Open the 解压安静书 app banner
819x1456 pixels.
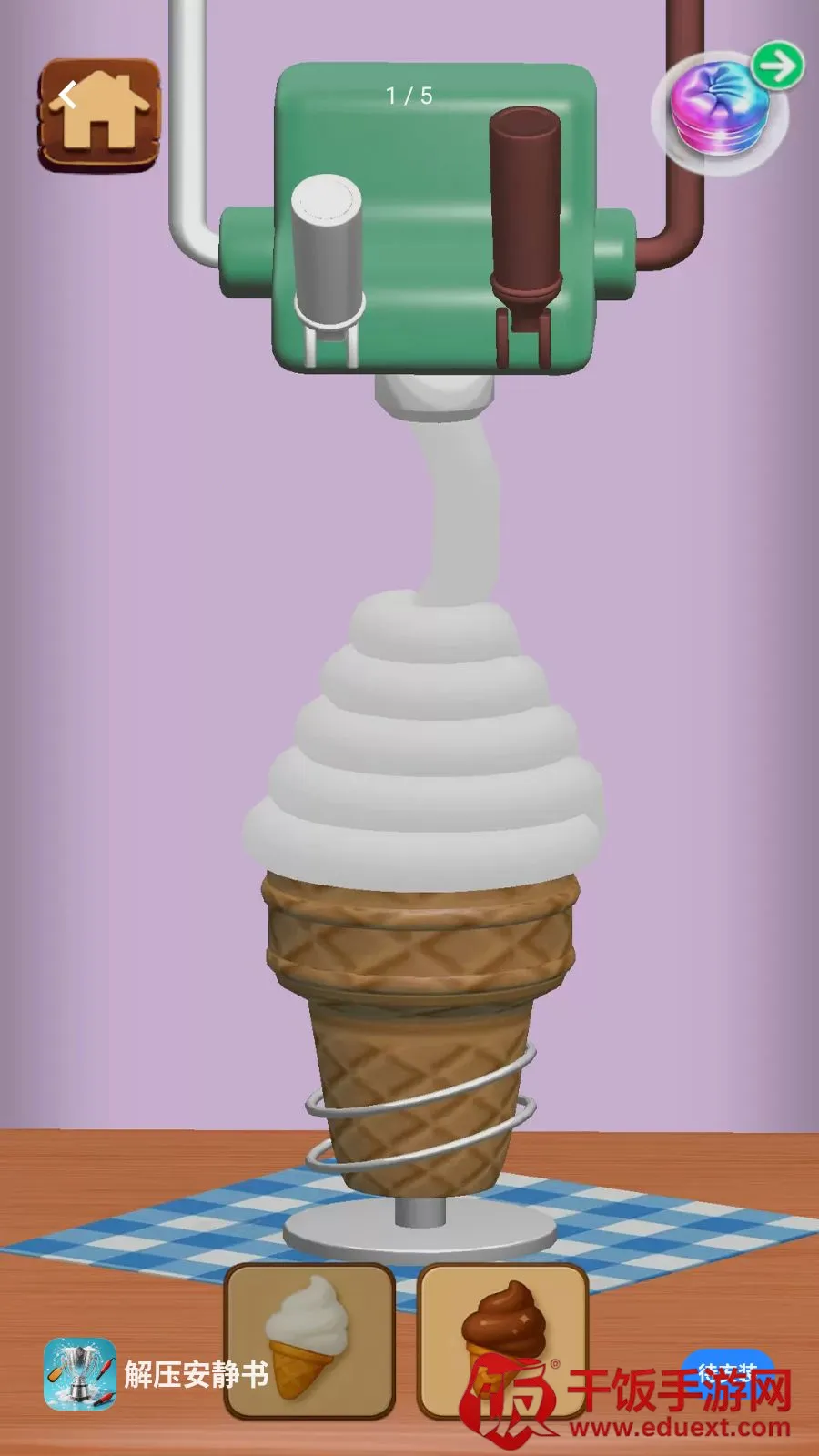pos(157,1374)
